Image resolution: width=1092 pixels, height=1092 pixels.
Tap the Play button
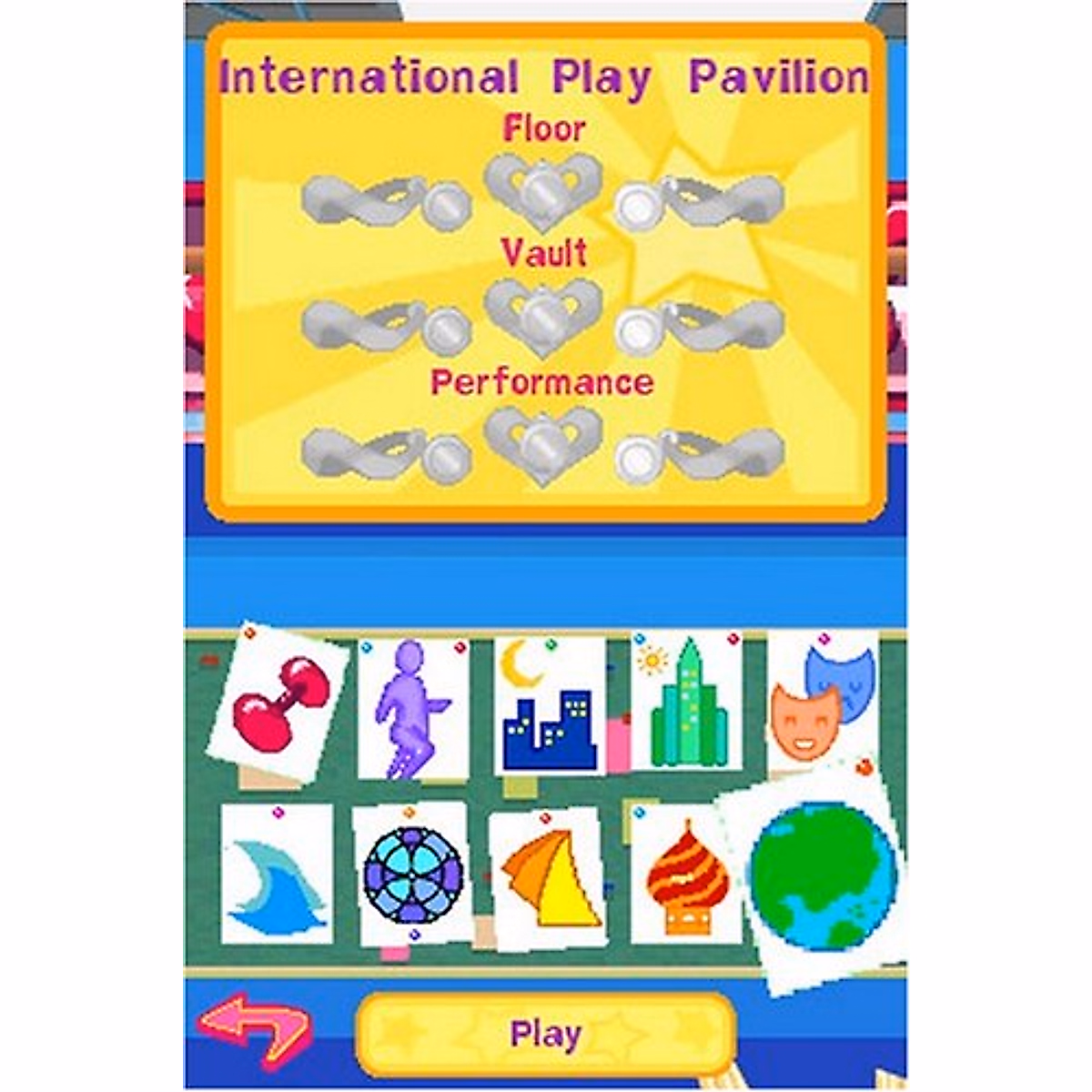pyautogui.click(x=545, y=1034)
